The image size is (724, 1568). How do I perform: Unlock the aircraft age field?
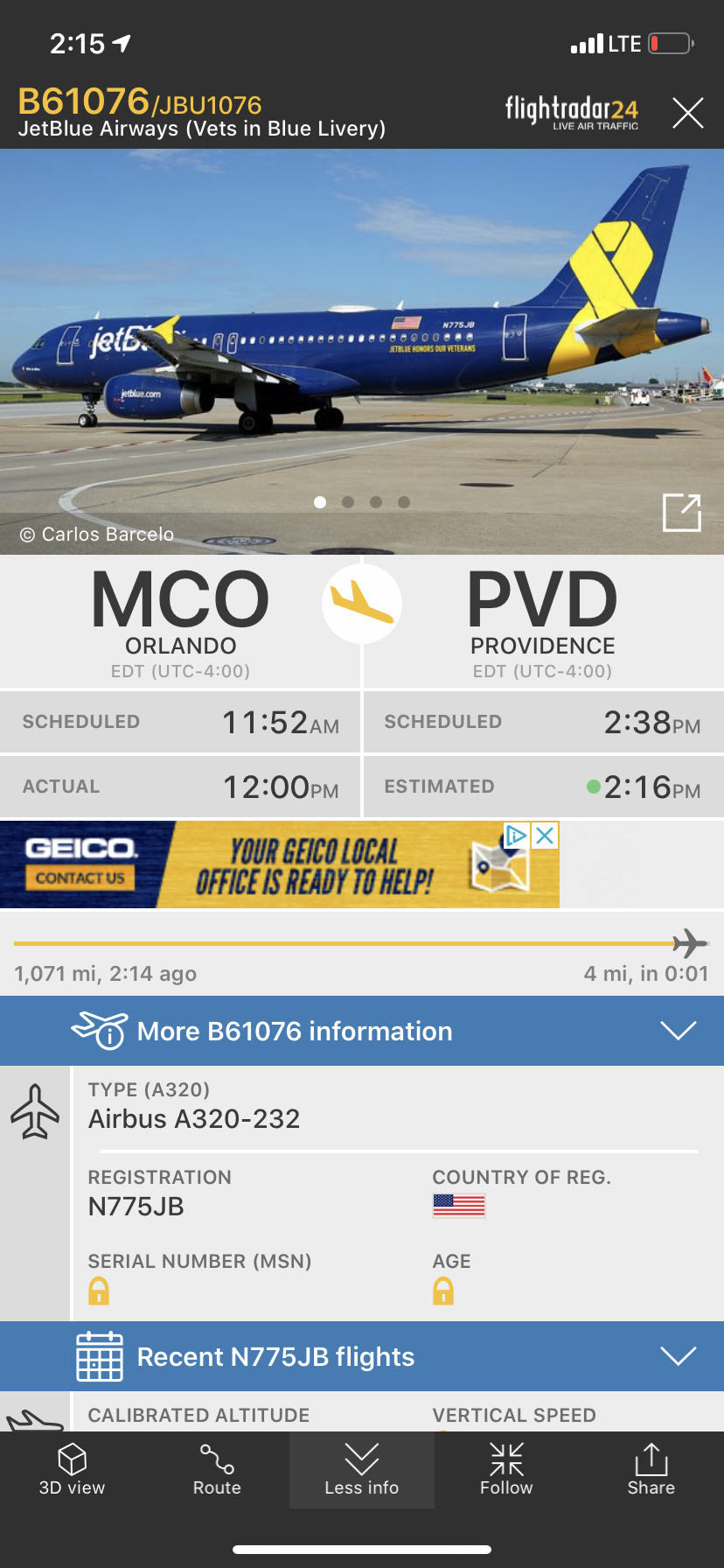tap(443, 1291)
